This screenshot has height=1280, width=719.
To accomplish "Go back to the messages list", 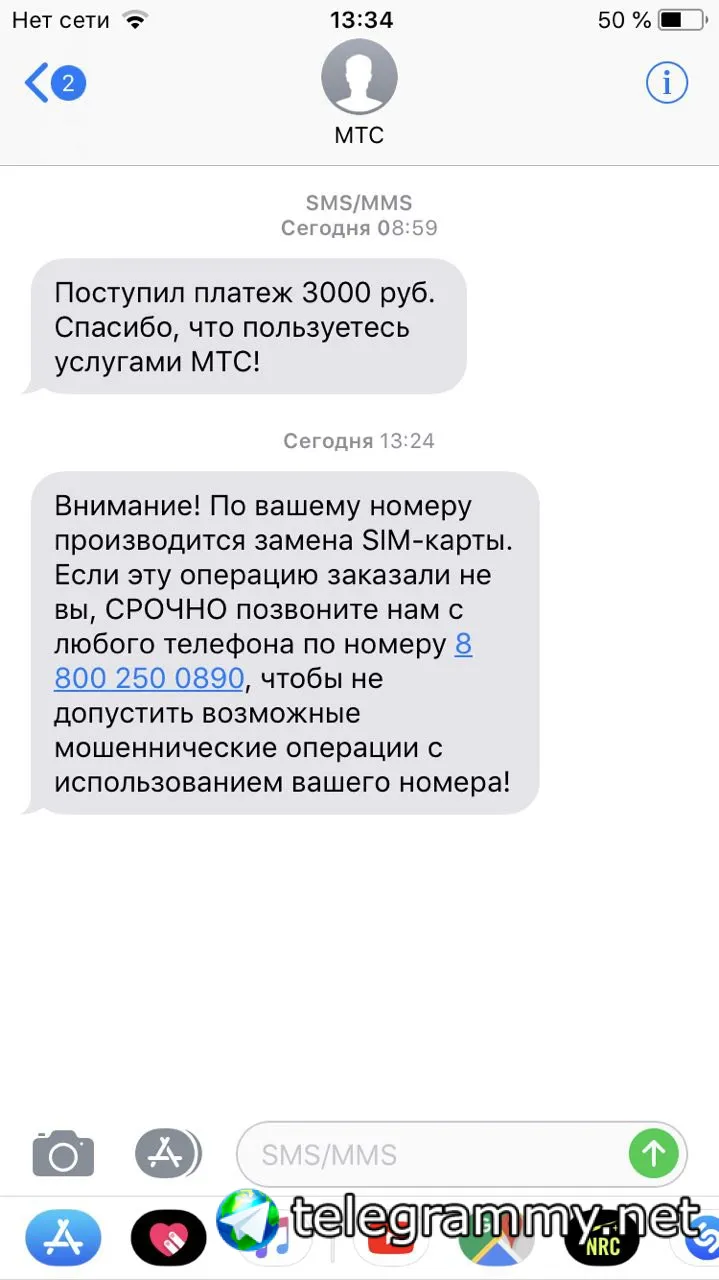I will (x=52, y=83).
